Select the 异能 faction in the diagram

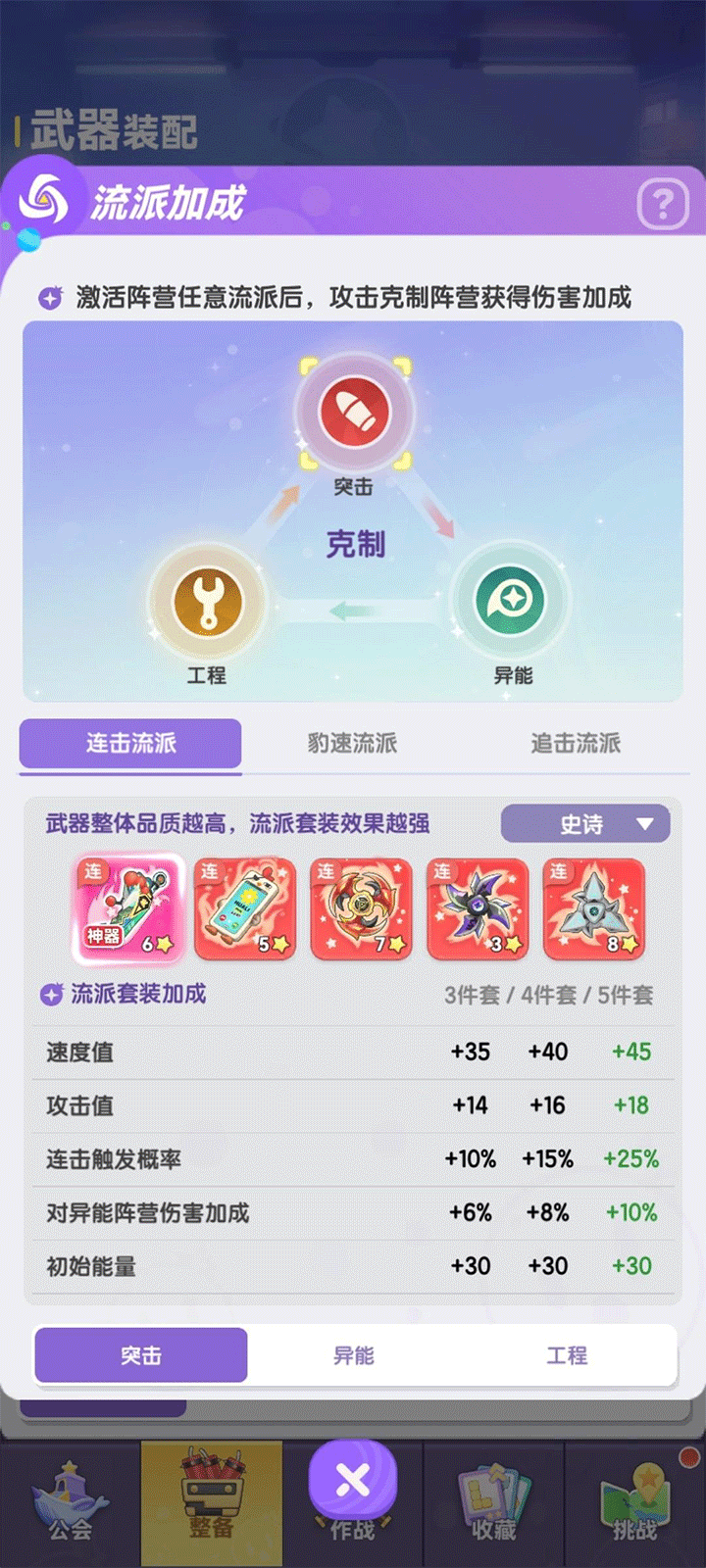point(510,600)
